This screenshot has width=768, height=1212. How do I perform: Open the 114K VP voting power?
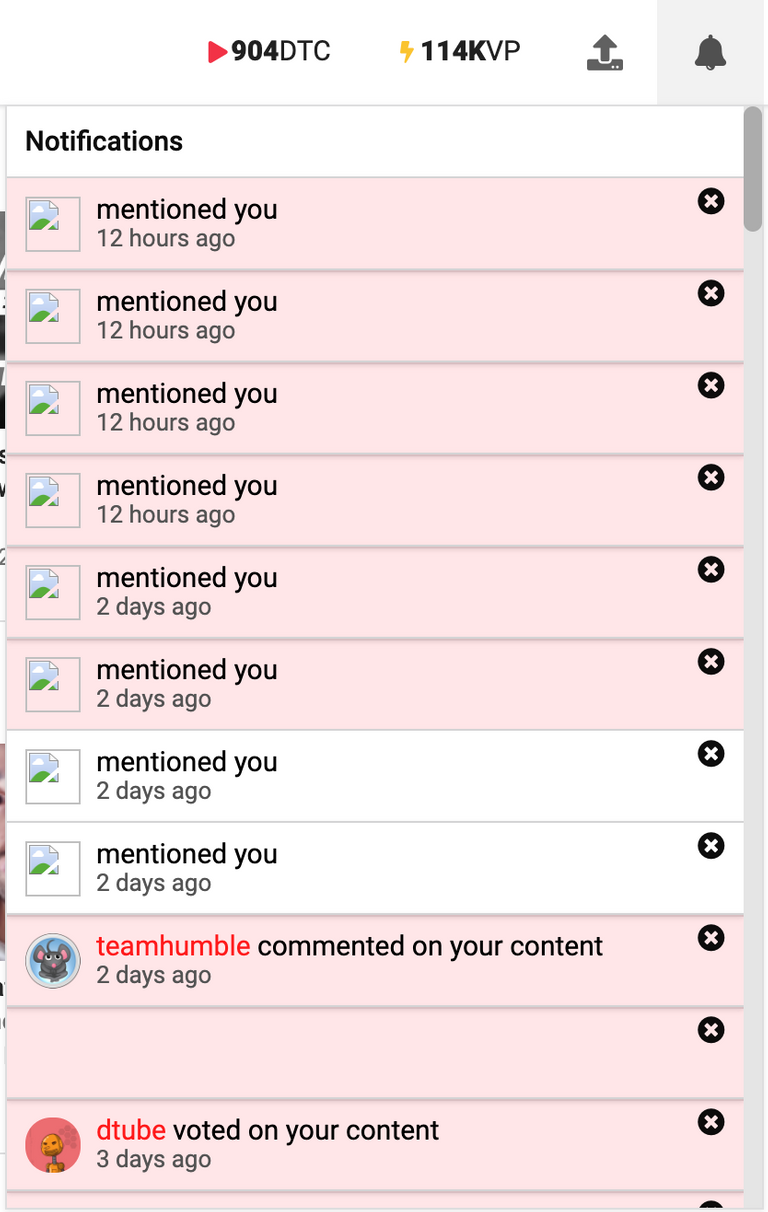click(x=459, y=51)
